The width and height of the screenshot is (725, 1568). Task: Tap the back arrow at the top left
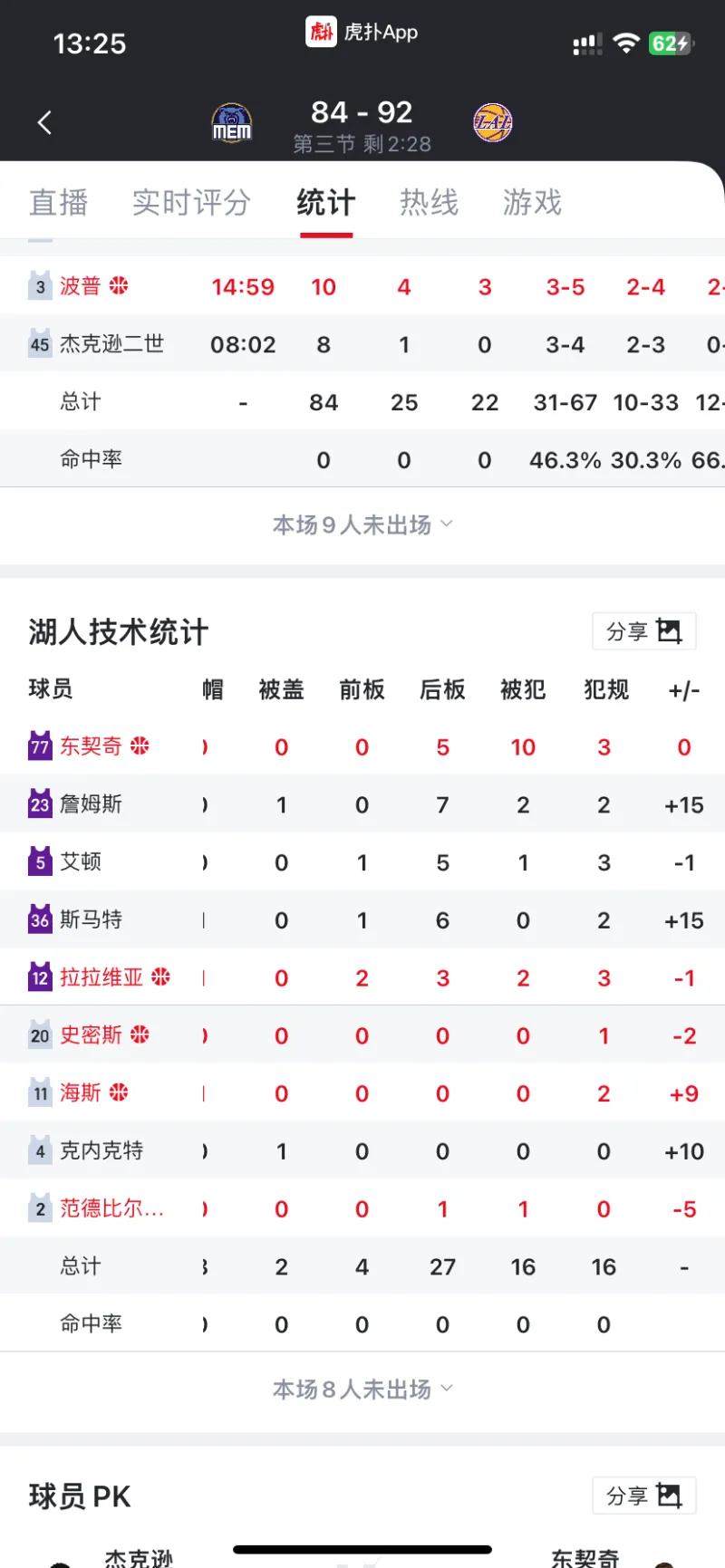click(x=43, y=122)
